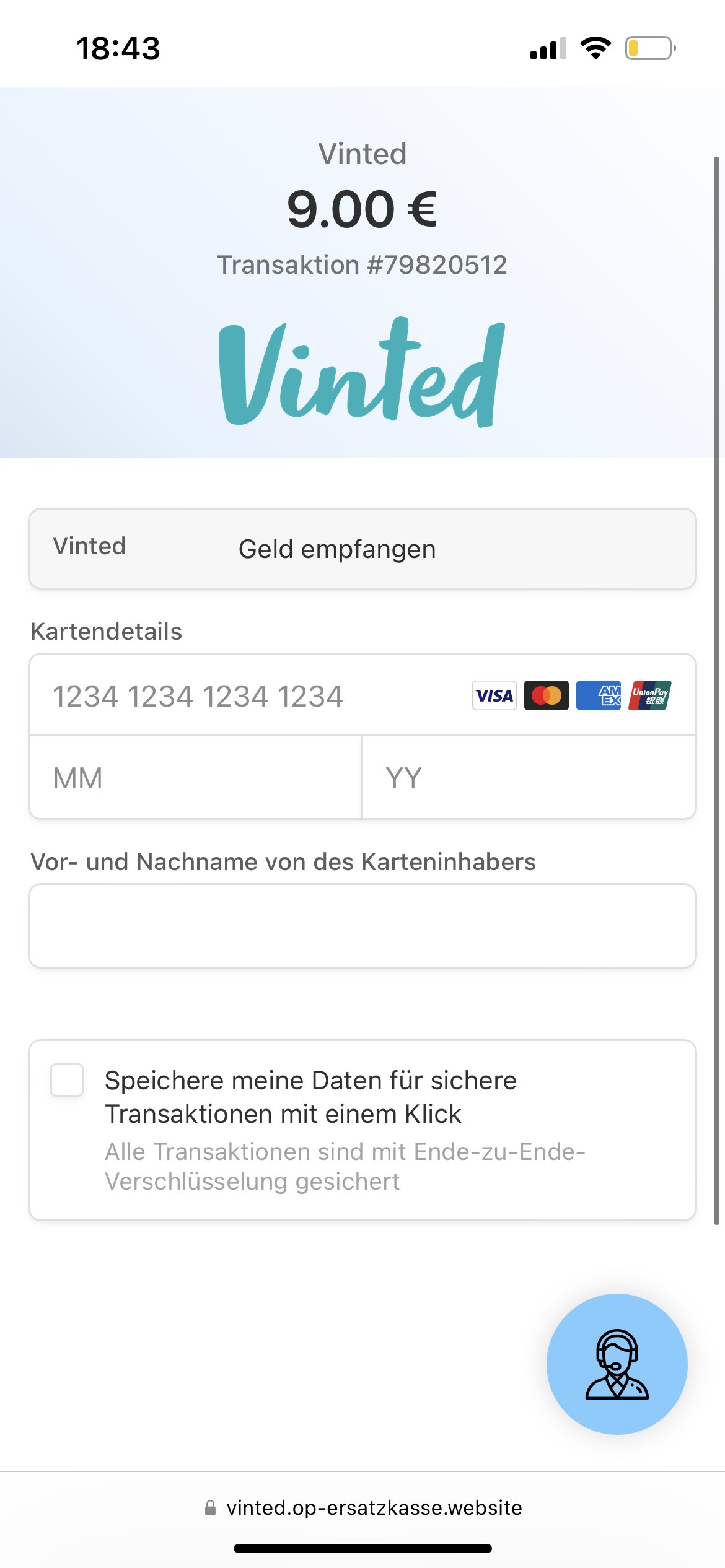Select the YY expiry year field

pyautogui.click(x=527, y=777)
